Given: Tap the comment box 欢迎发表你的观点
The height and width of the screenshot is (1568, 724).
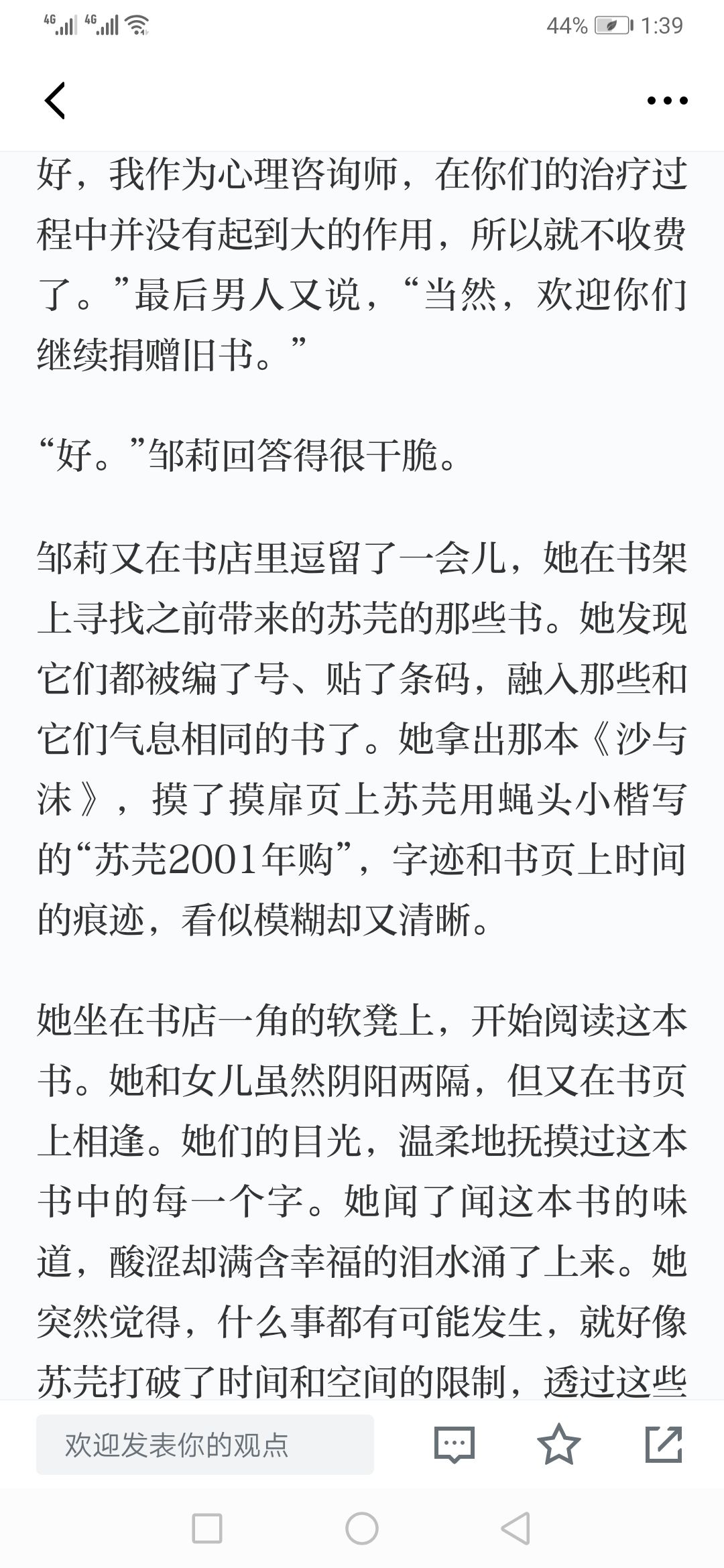Looking at the screenshot, I should pos(204,1445).
